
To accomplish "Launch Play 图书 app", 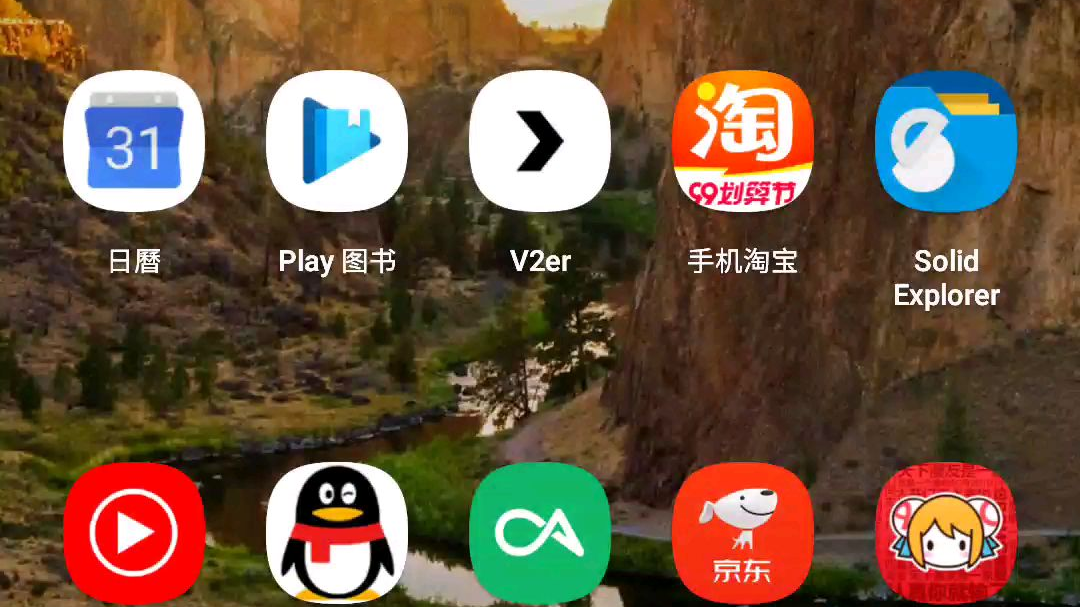I will pyautogui.click(x=337, y=141).
